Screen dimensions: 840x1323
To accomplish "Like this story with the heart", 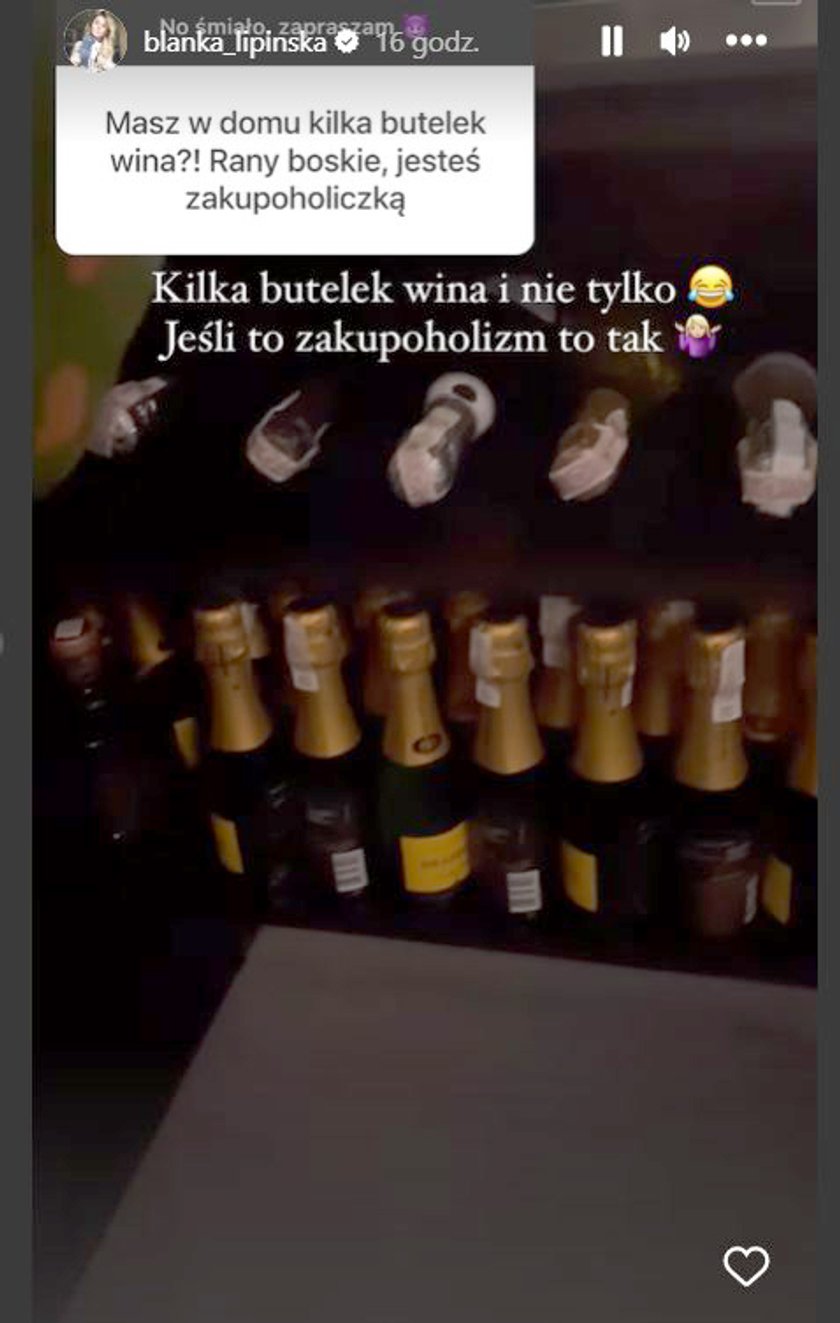I will coord(746,1267).
